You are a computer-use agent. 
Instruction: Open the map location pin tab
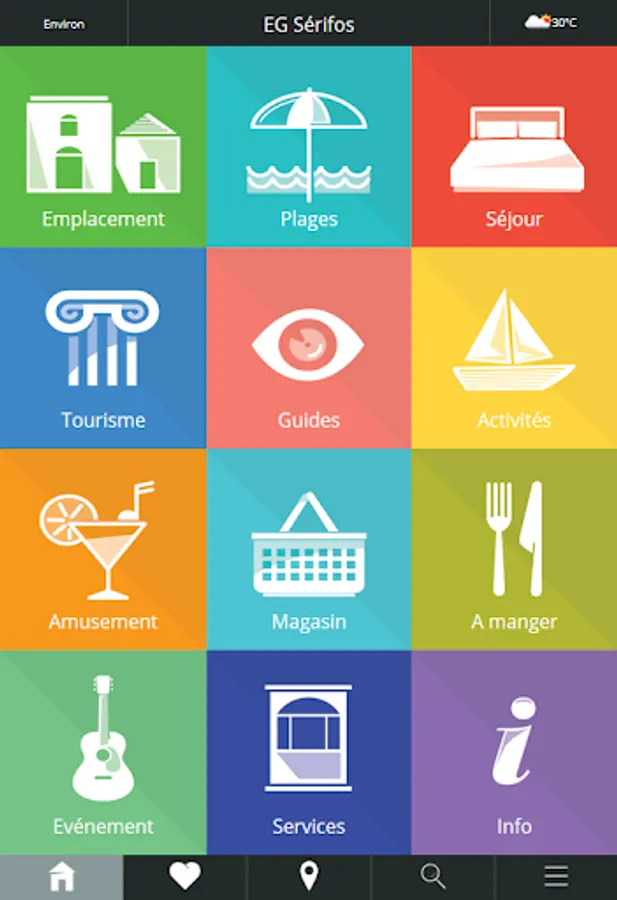click(x=309, y=877)
